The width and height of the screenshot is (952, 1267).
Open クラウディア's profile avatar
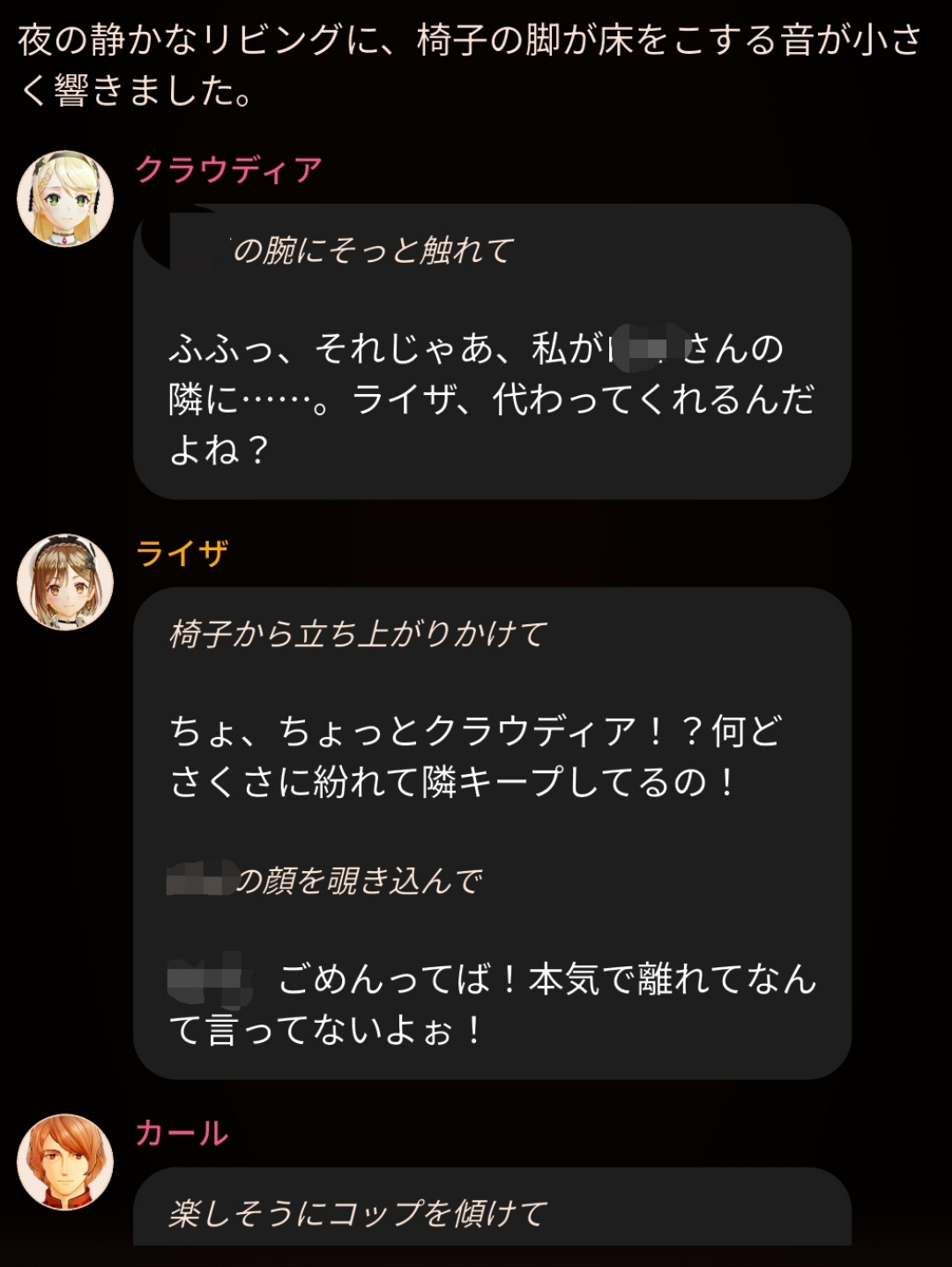65,198
